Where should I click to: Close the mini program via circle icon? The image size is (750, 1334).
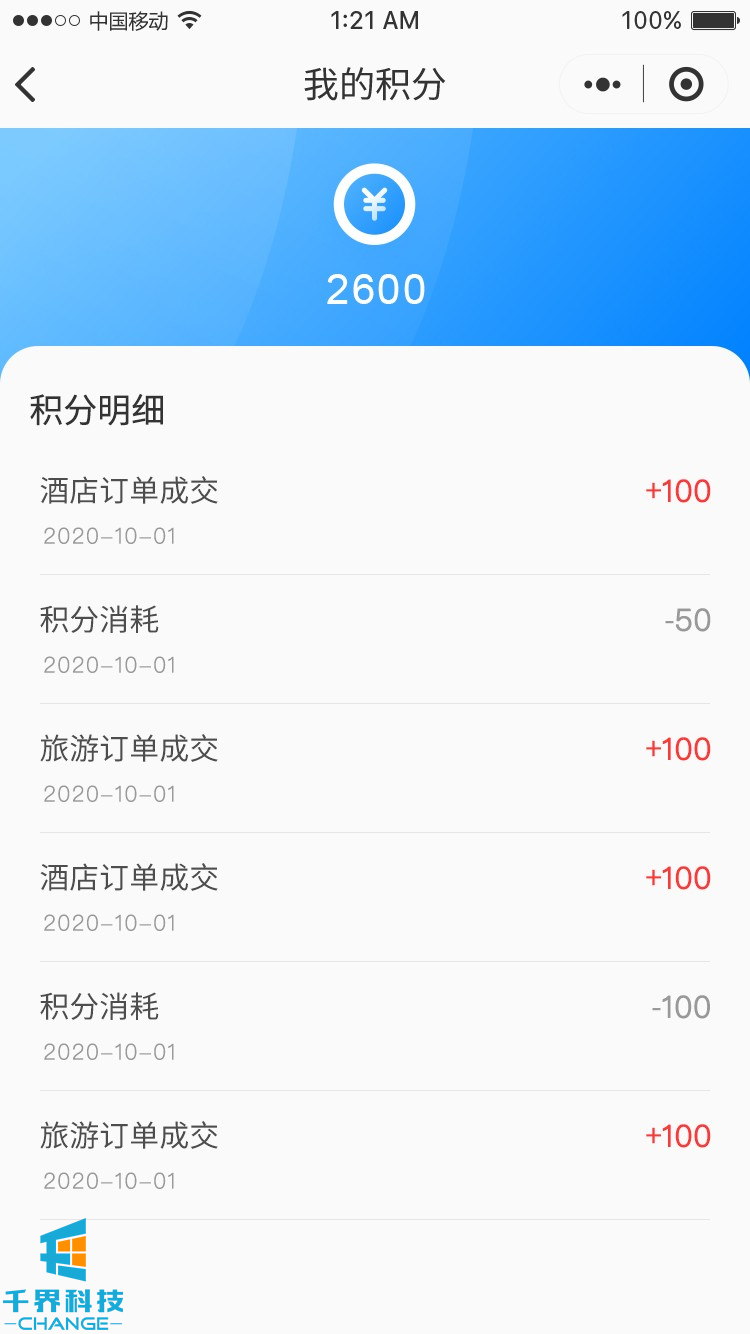pyautogui.click(x=686, y=85)
